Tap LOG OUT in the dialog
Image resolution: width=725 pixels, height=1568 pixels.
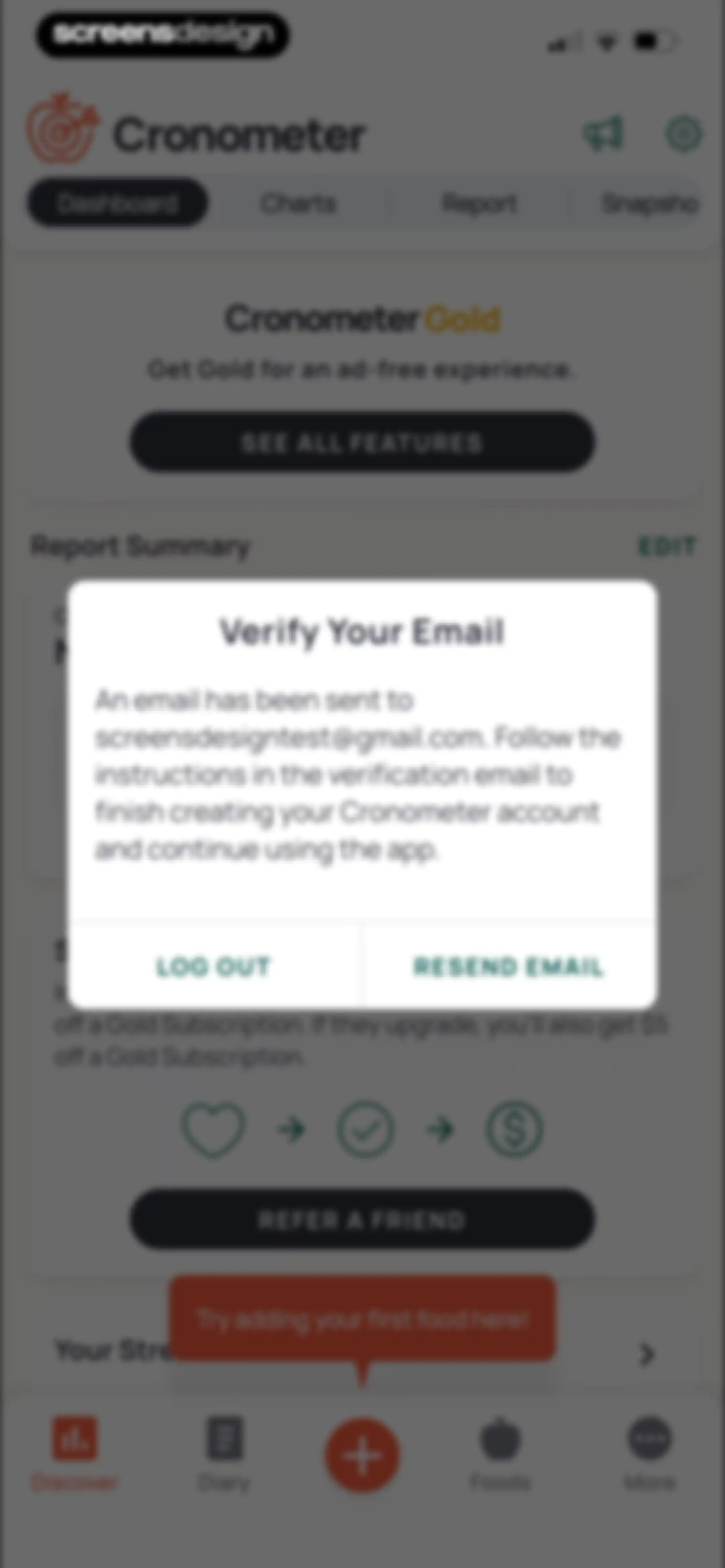pos(213,967)
